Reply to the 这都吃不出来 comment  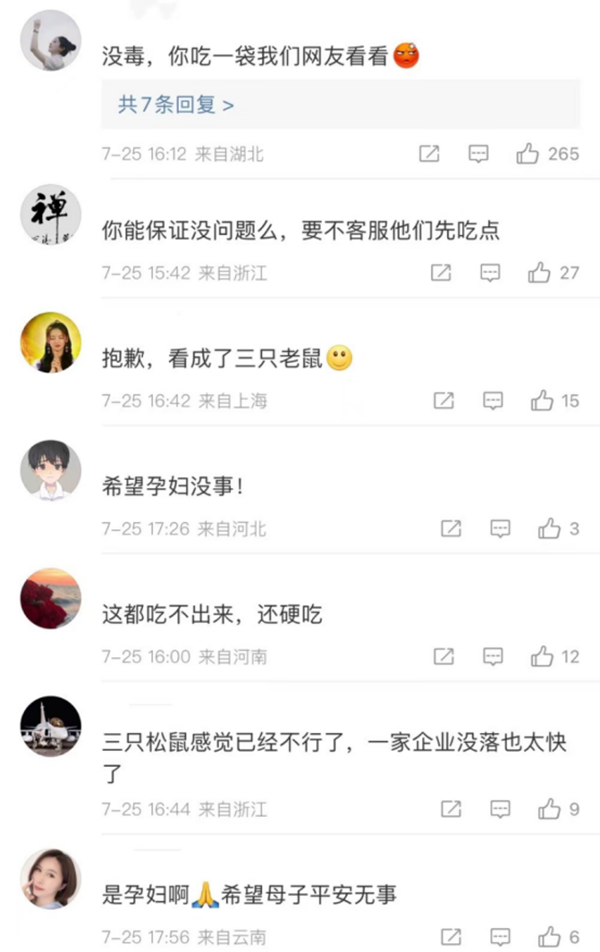493,656
